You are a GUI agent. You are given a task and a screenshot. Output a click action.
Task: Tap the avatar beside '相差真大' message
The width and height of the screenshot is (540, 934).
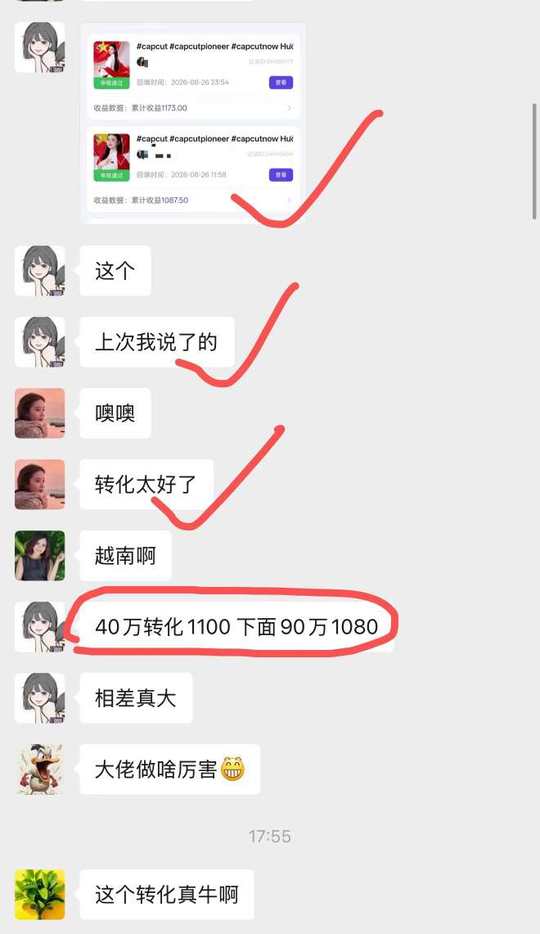point(40,698)
